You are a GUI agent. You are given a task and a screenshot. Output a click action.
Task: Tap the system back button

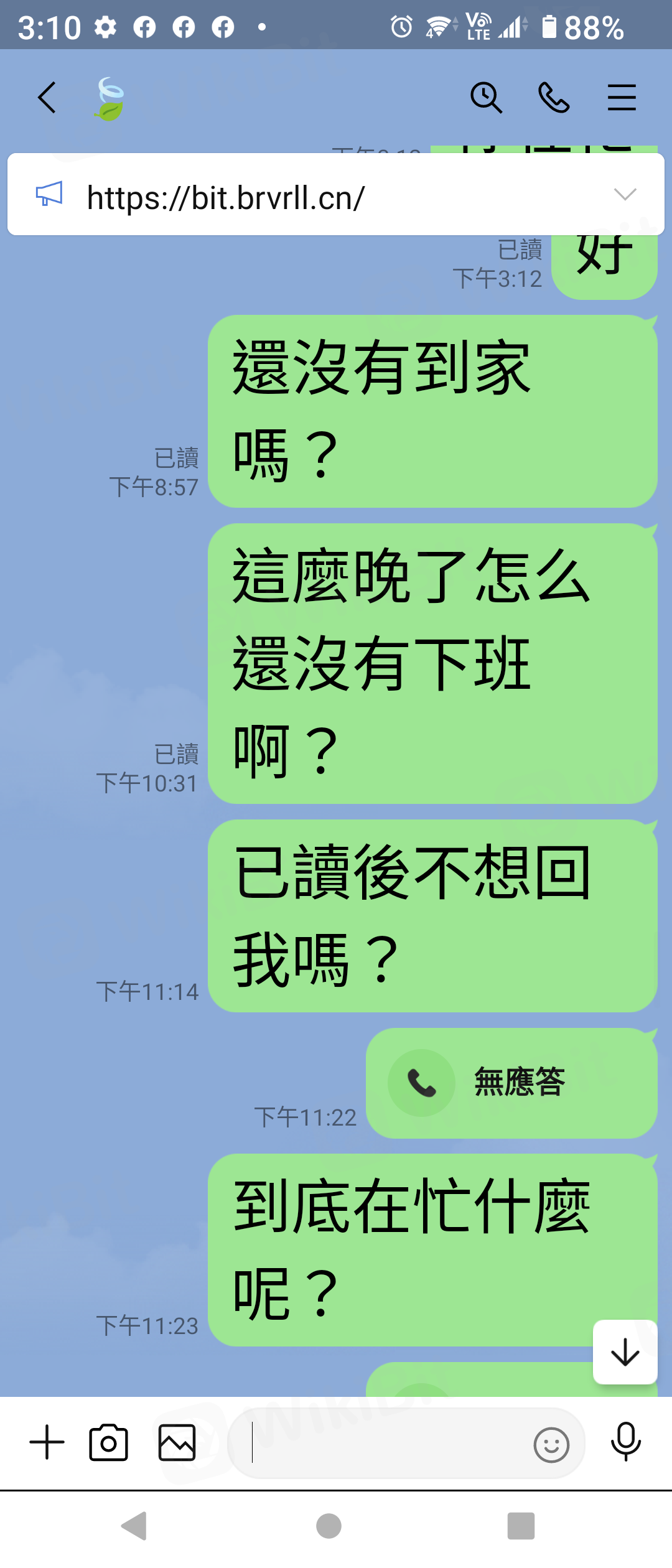pyautogui.click(x=135, y=1526)
